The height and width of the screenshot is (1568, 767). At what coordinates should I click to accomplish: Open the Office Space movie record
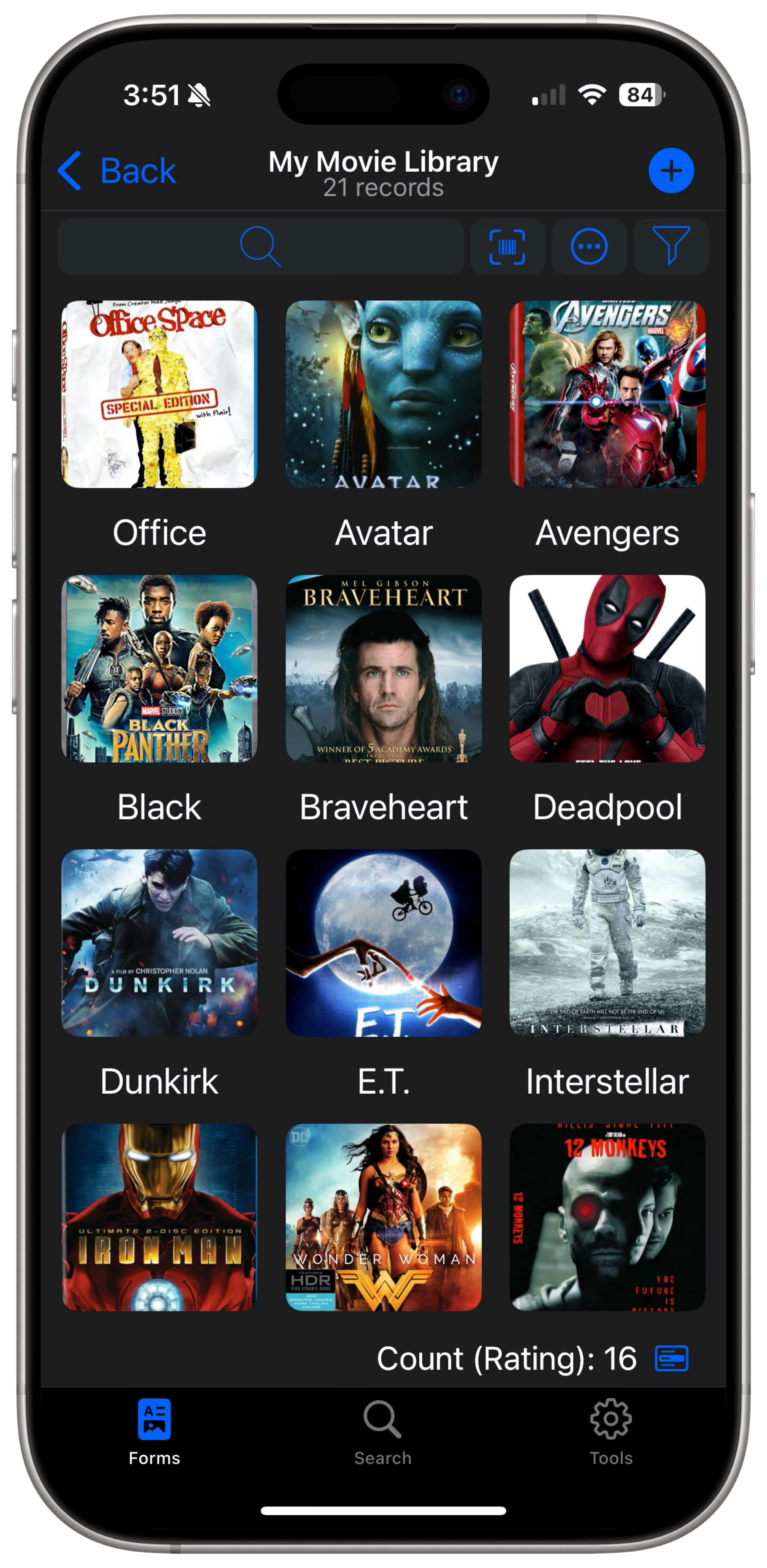point(160,394)
